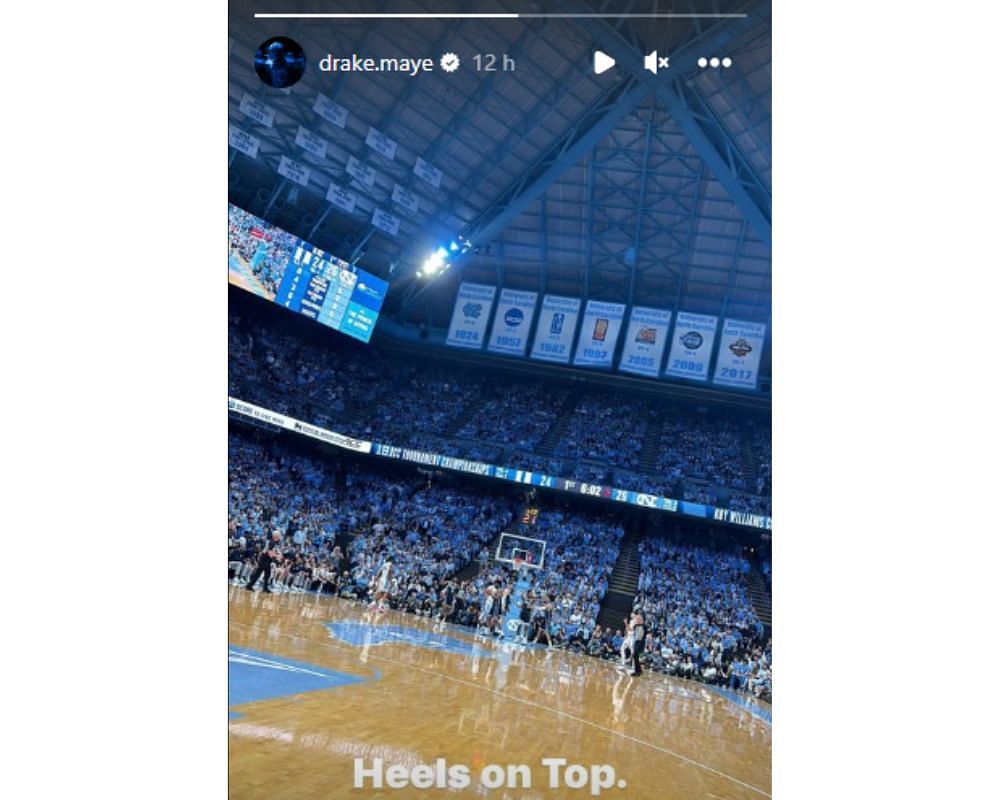The height and width of the screenshot is (800, 1000).
Task: Unmute the story audio
Action: point(656,63)
